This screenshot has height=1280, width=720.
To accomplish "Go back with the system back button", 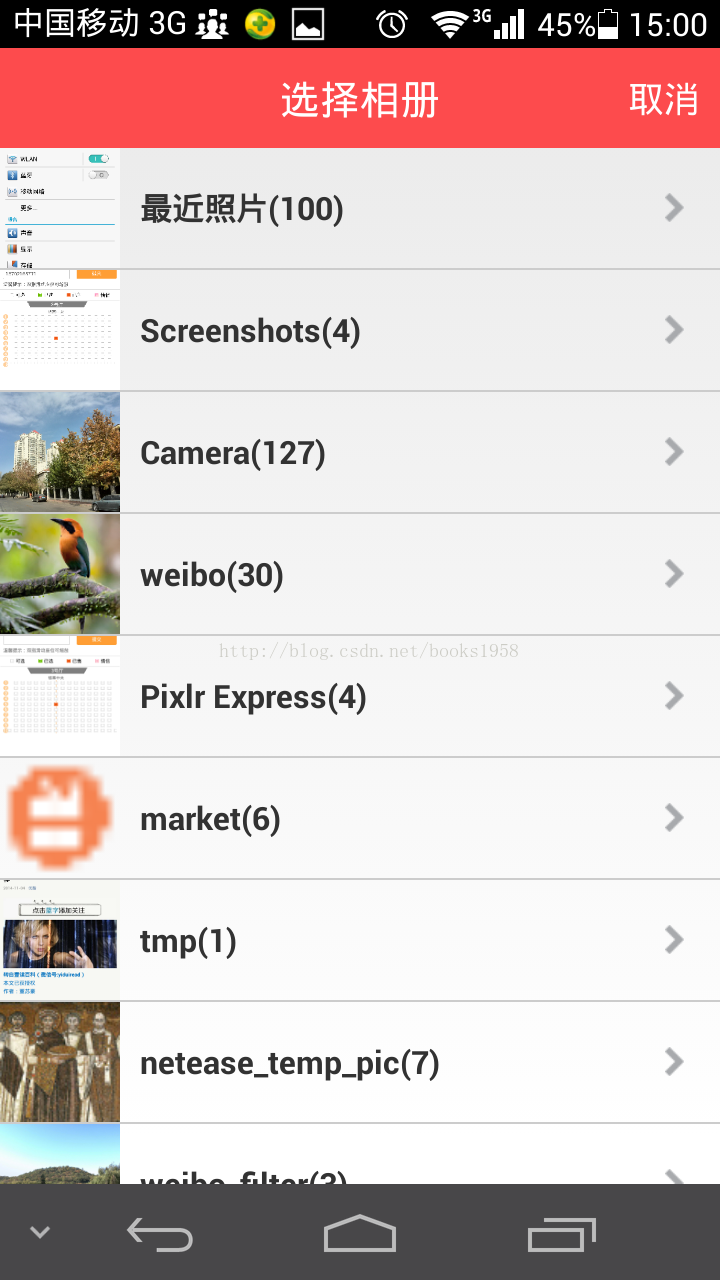I will [160, 1234].
